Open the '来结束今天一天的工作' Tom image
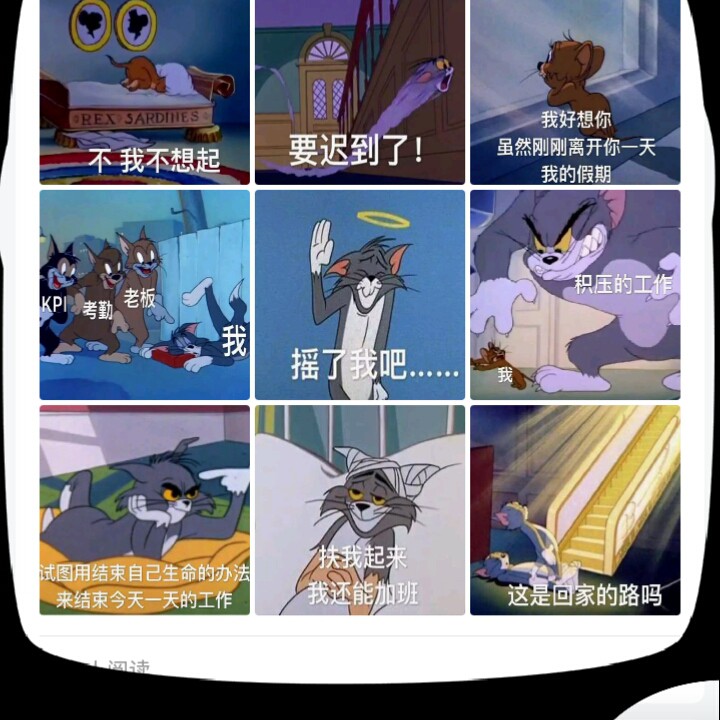Screen dimensions: 720x720 tap(145, 510)
